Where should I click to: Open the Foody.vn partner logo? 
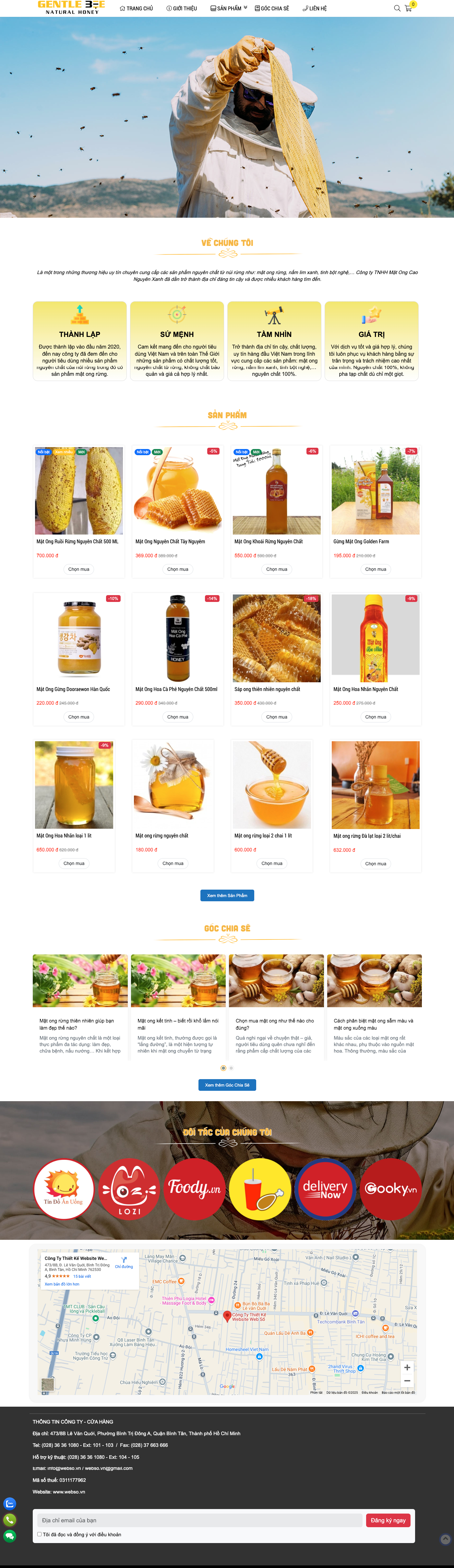pos(194,1188)
